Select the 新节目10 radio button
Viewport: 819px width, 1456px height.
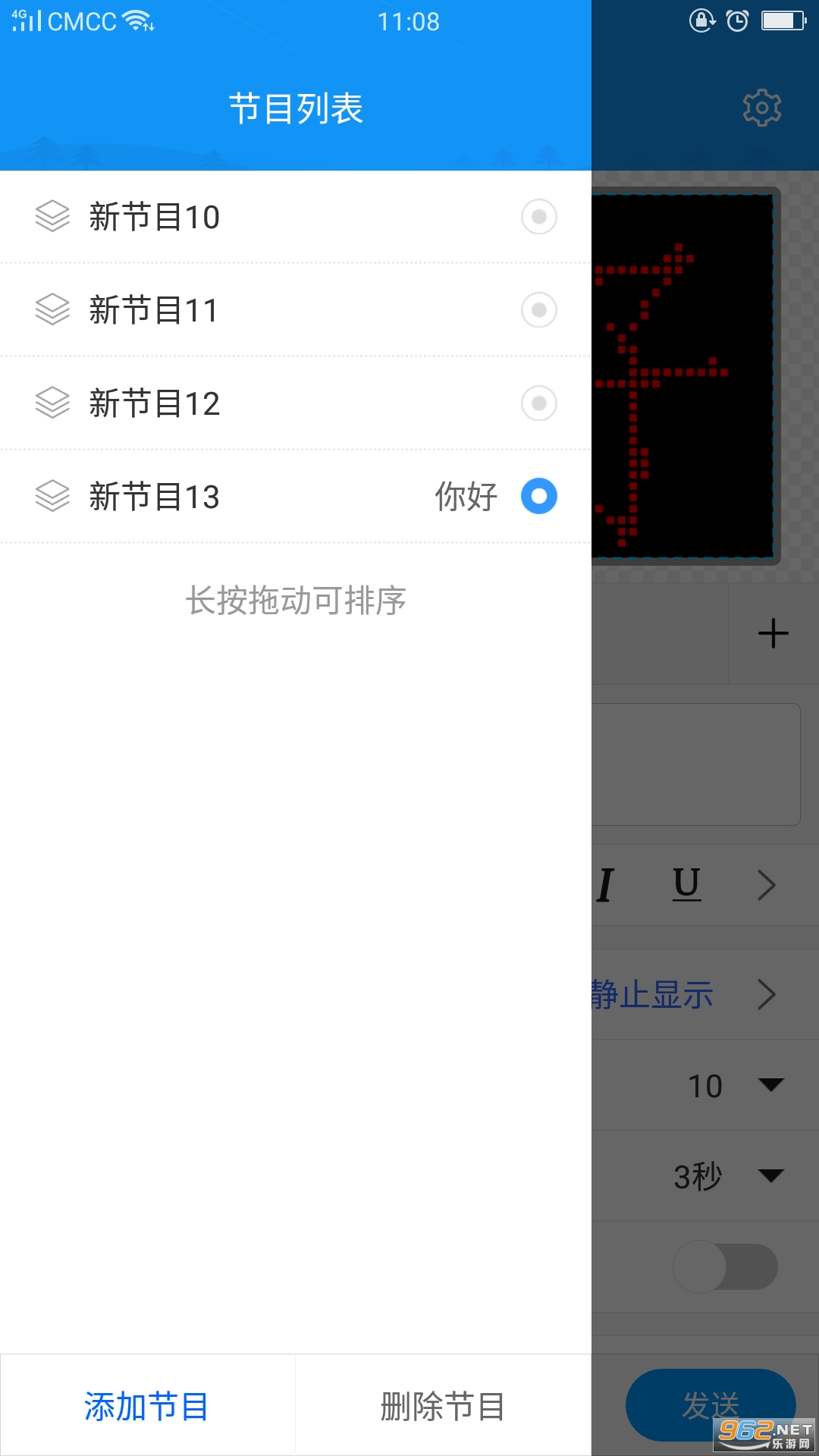click(538, 217)
